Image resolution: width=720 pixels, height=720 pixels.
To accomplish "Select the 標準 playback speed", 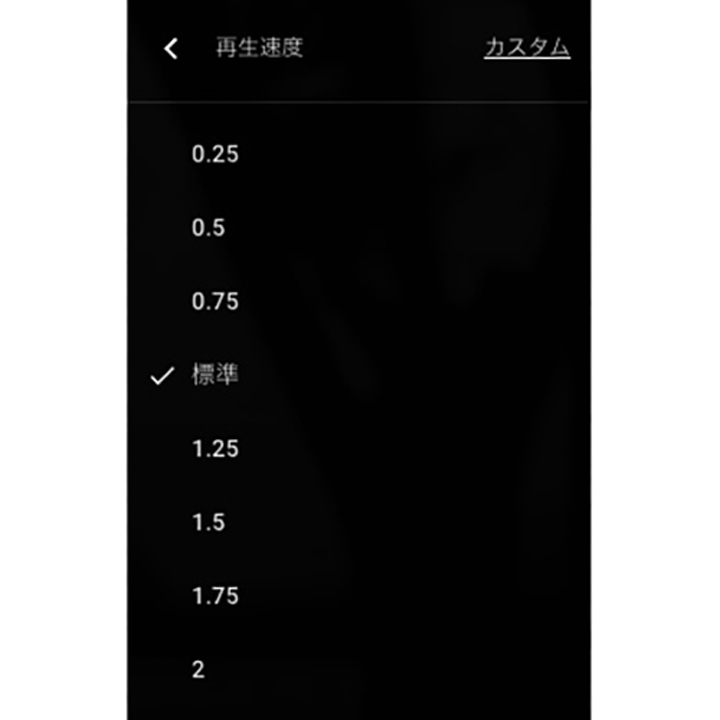I will (215, 376).
